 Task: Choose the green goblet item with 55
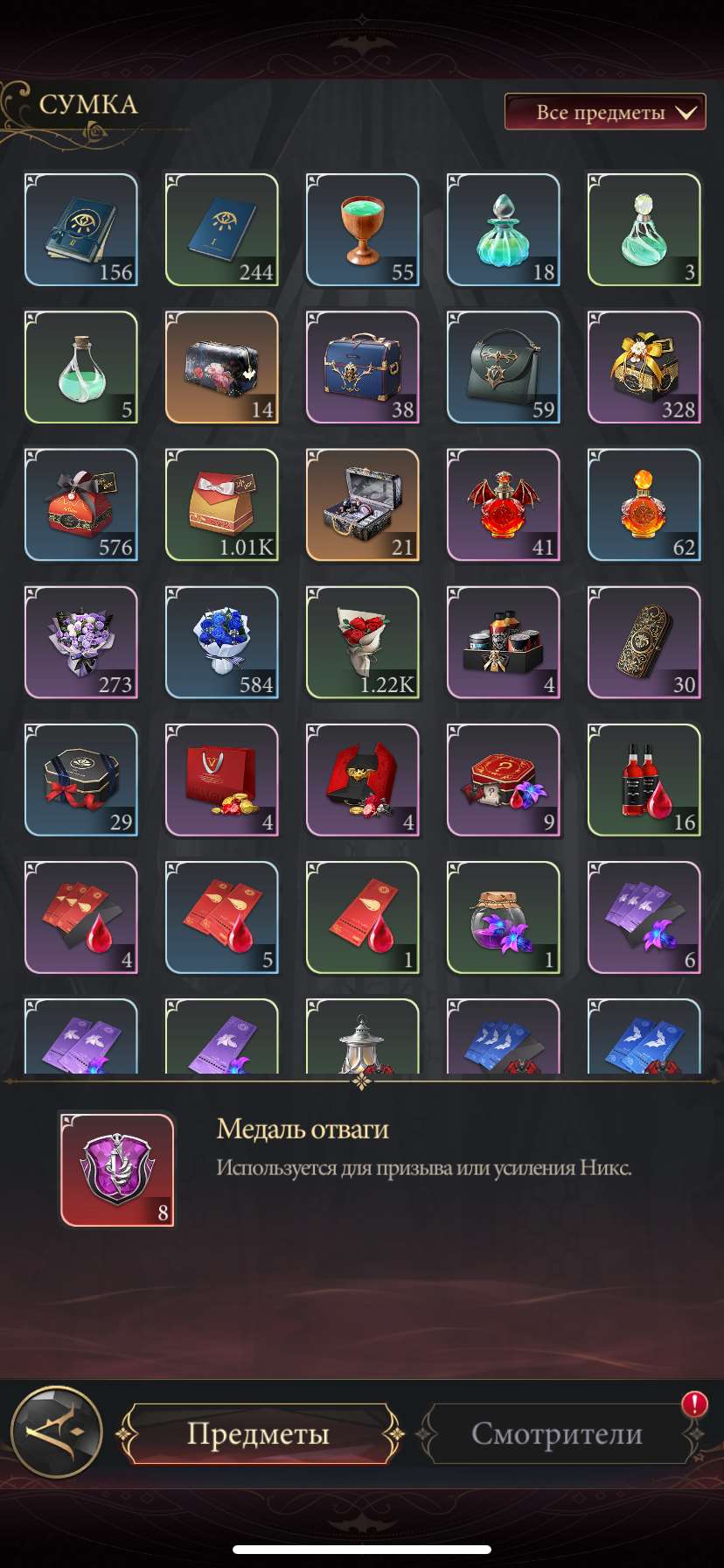point(363,229)
